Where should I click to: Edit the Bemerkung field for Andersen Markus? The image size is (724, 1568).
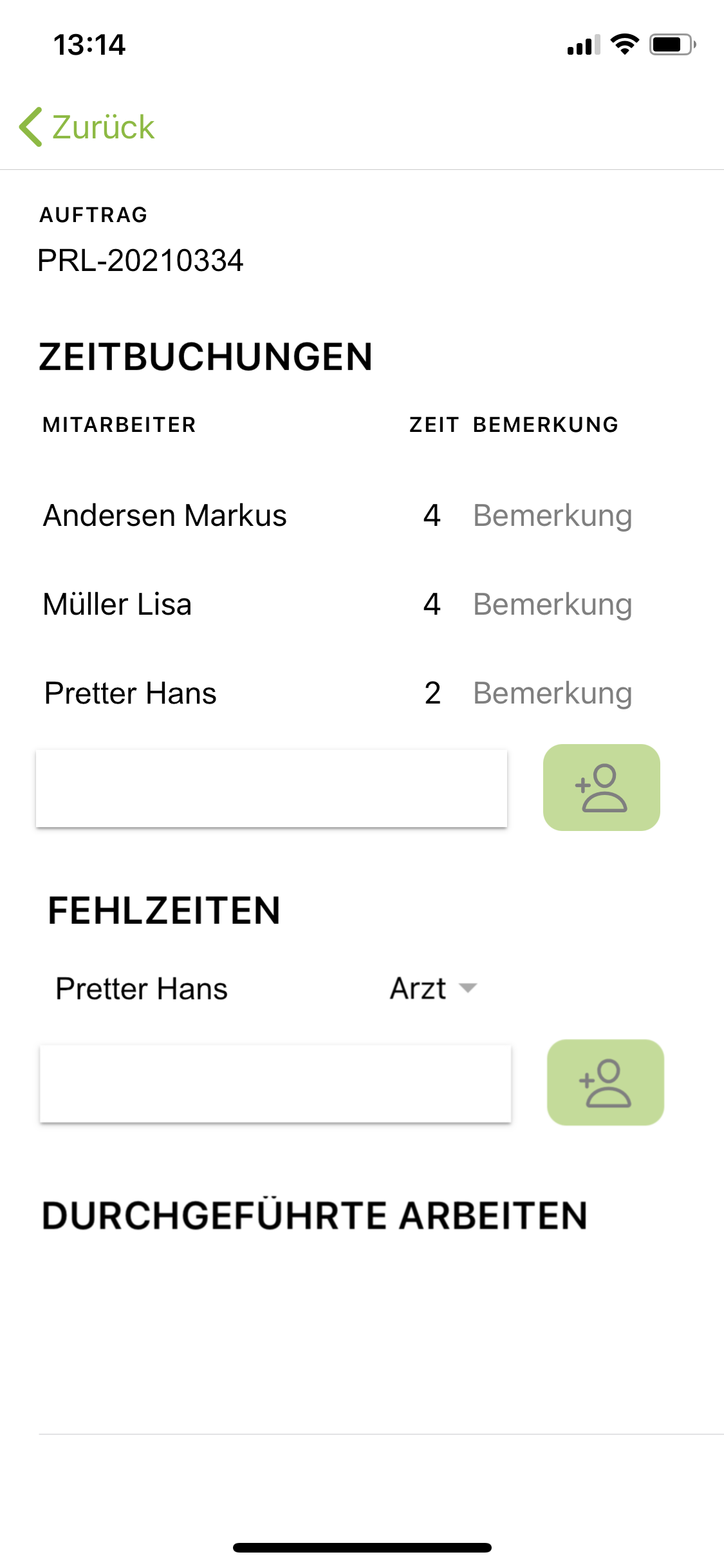552,515
